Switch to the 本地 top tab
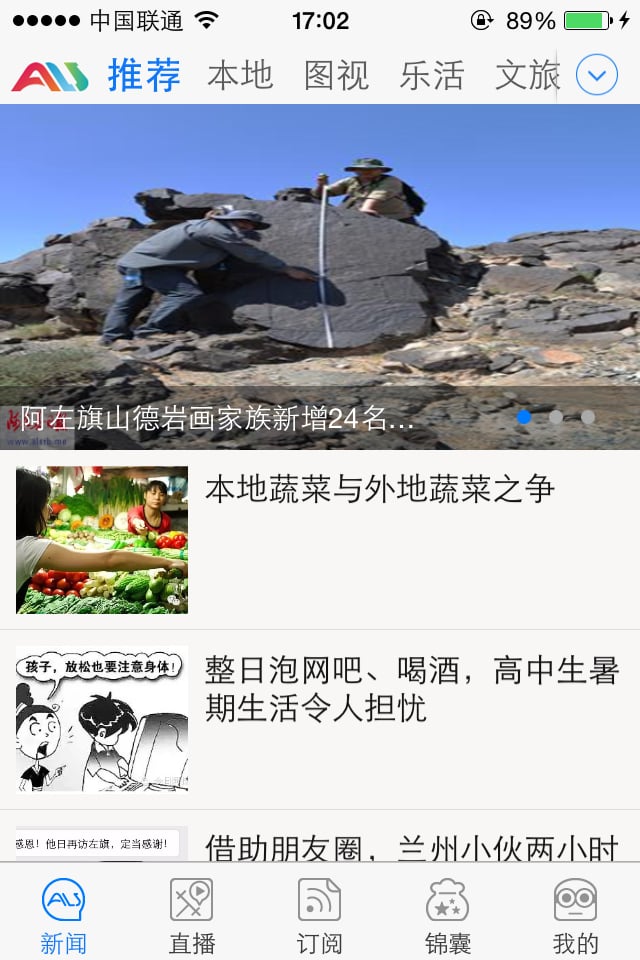The height and width of the screenshot is (960, 640). pos(240,75)
